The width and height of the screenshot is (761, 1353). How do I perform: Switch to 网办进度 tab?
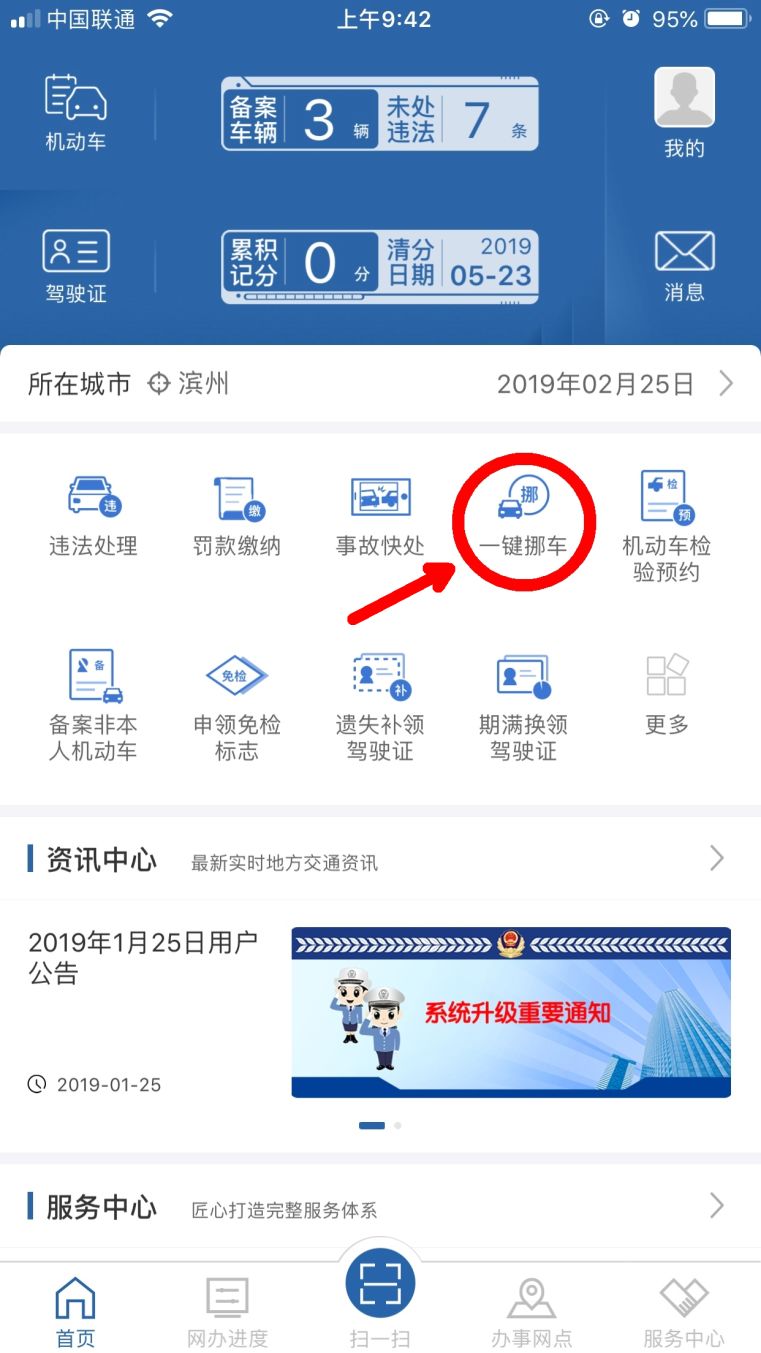[x=227, y=1310]
